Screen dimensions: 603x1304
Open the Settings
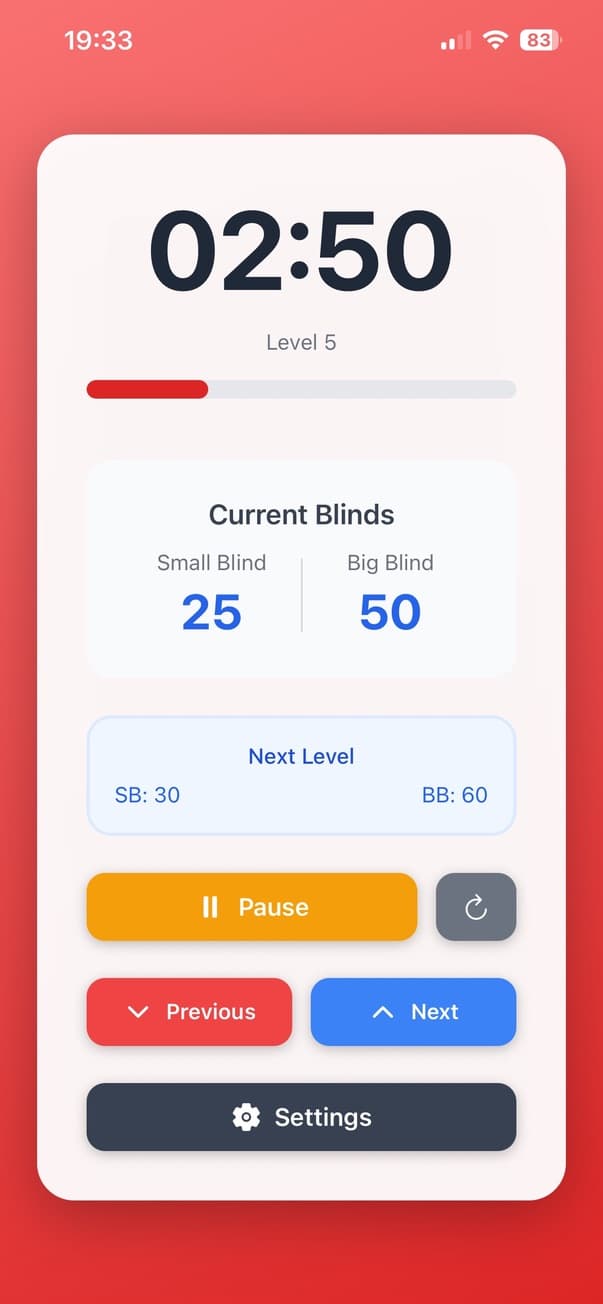tap(301, 1117)
